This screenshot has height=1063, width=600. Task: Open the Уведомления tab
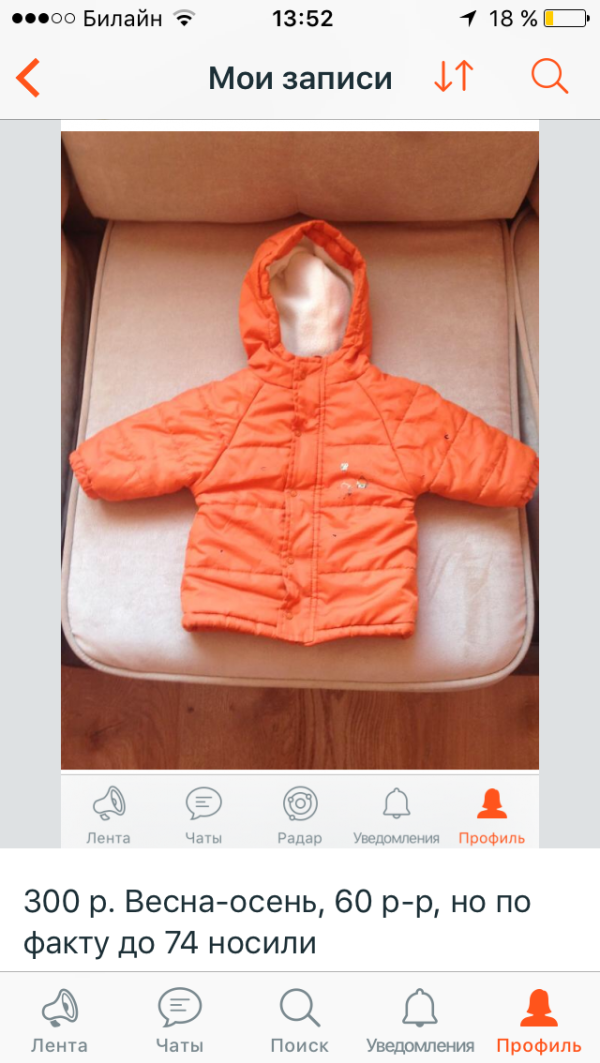point(420,1021)
